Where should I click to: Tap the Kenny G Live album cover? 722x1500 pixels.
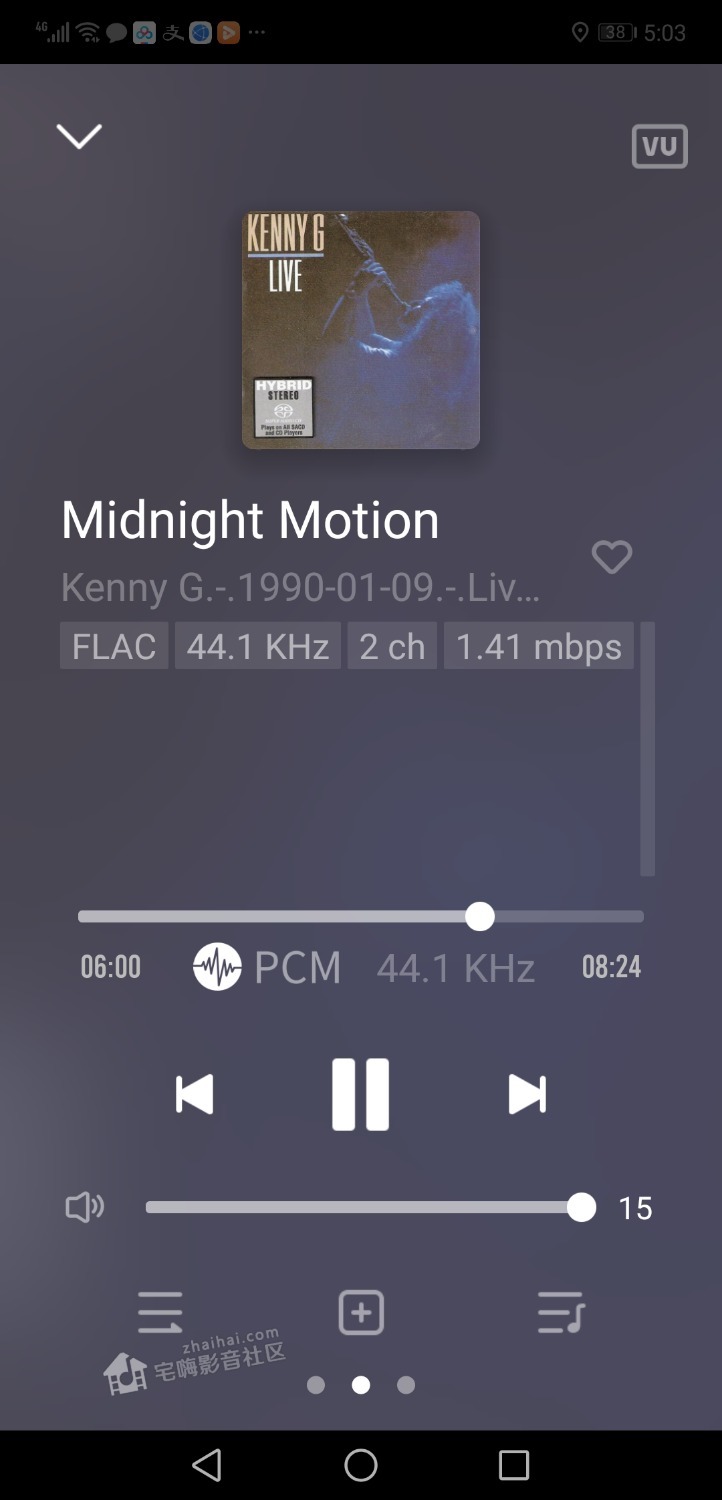point(361,330)
